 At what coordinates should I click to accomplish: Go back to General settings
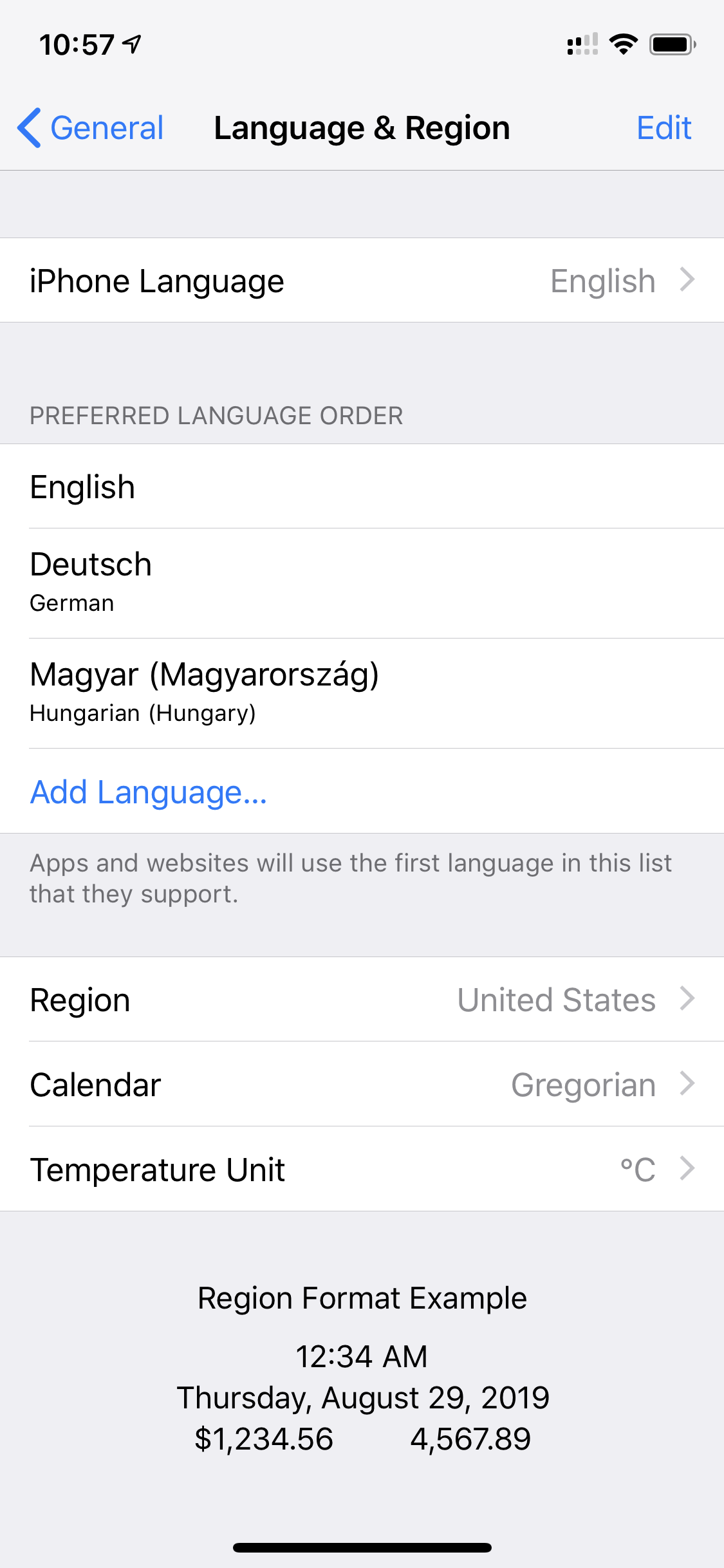click(x=91, y=128)
